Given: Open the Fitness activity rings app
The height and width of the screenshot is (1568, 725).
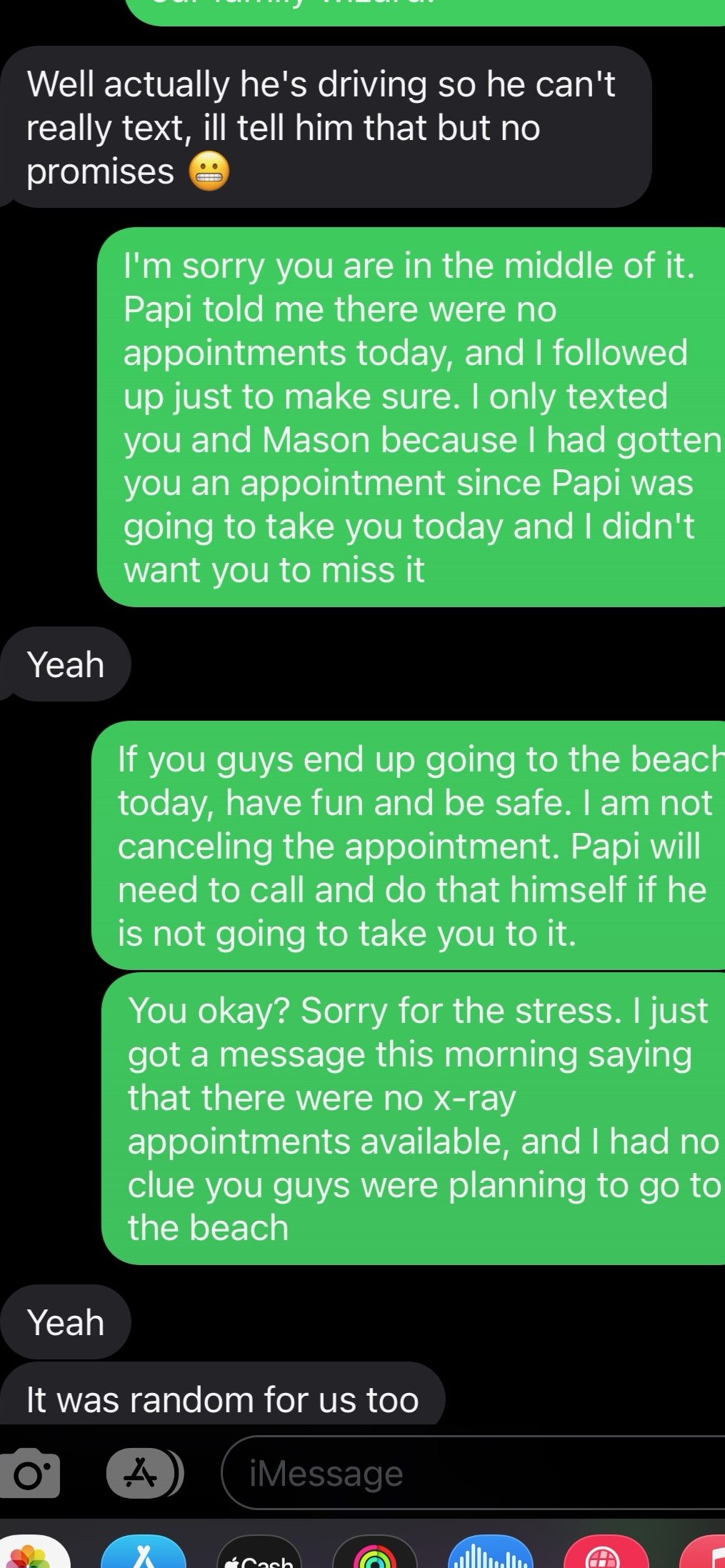Looking at the screenshot, I should pos(374,1556).
